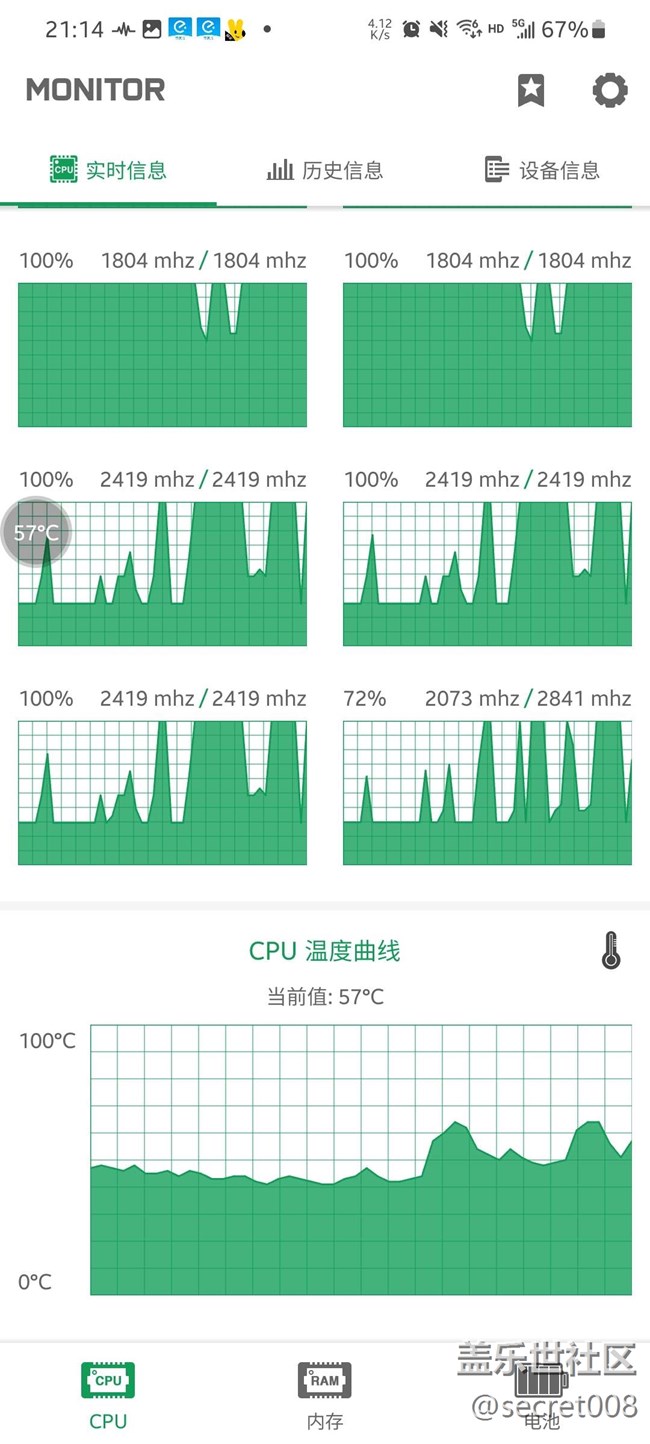This screenshot has height=1444, width=650.
Task: Select the CPU bottom tab
Action: click(x=108, y=1396)
